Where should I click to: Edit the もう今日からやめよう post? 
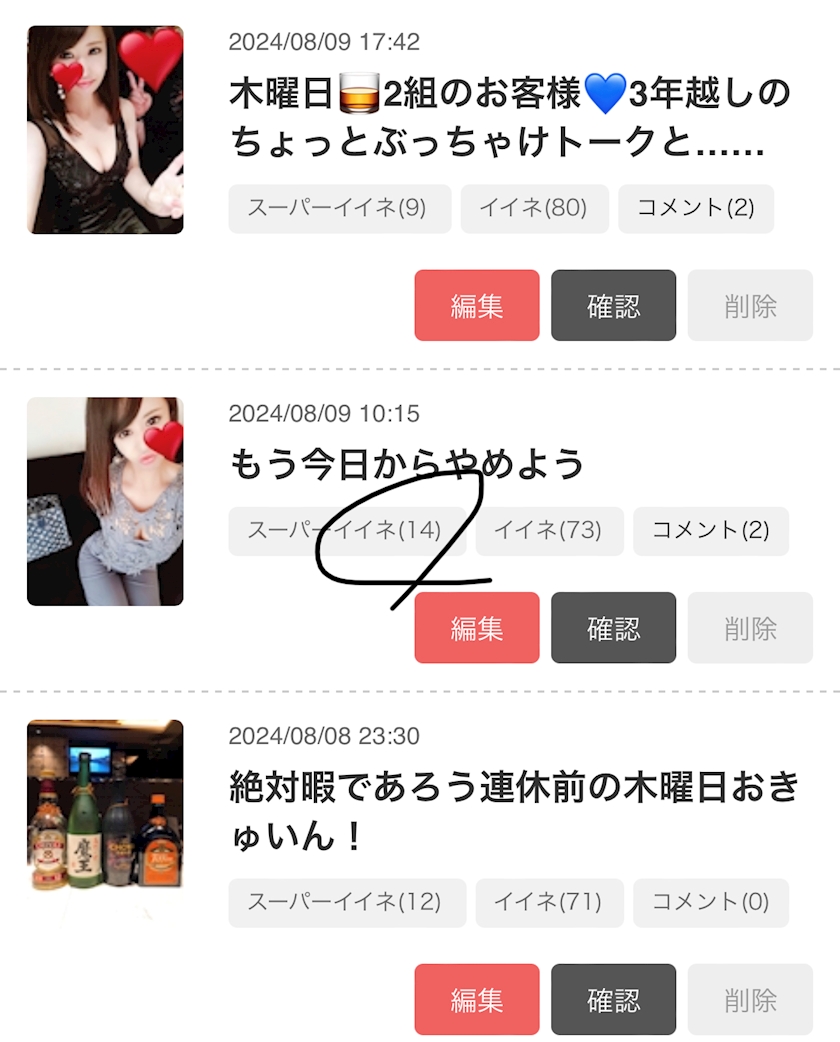[x=476, y=627]
